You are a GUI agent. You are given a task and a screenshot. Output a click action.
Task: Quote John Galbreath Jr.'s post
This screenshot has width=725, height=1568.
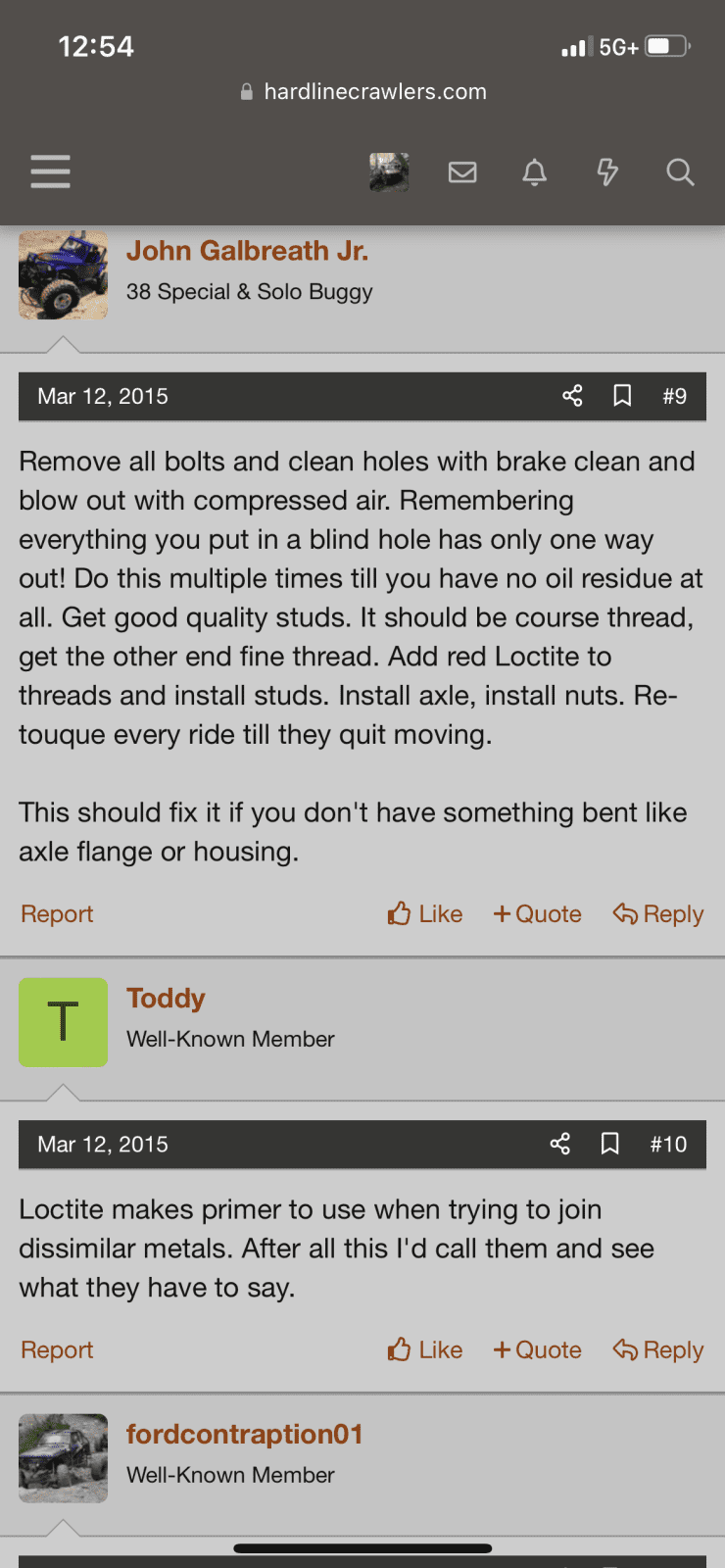pyautogui.click(x=537, y=914)
